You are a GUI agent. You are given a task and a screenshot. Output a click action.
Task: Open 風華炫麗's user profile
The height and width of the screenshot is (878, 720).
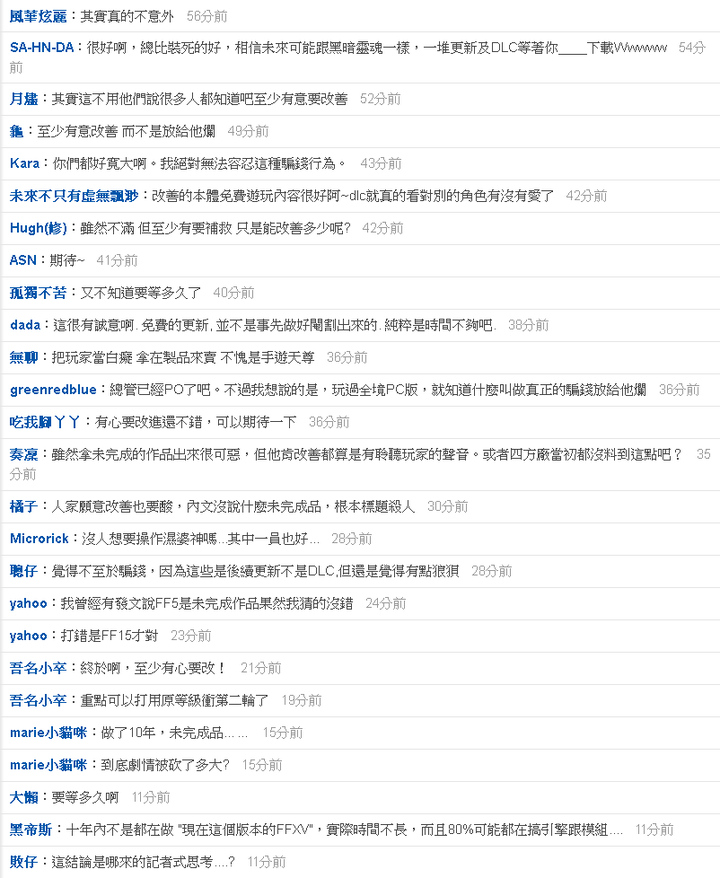38,18
